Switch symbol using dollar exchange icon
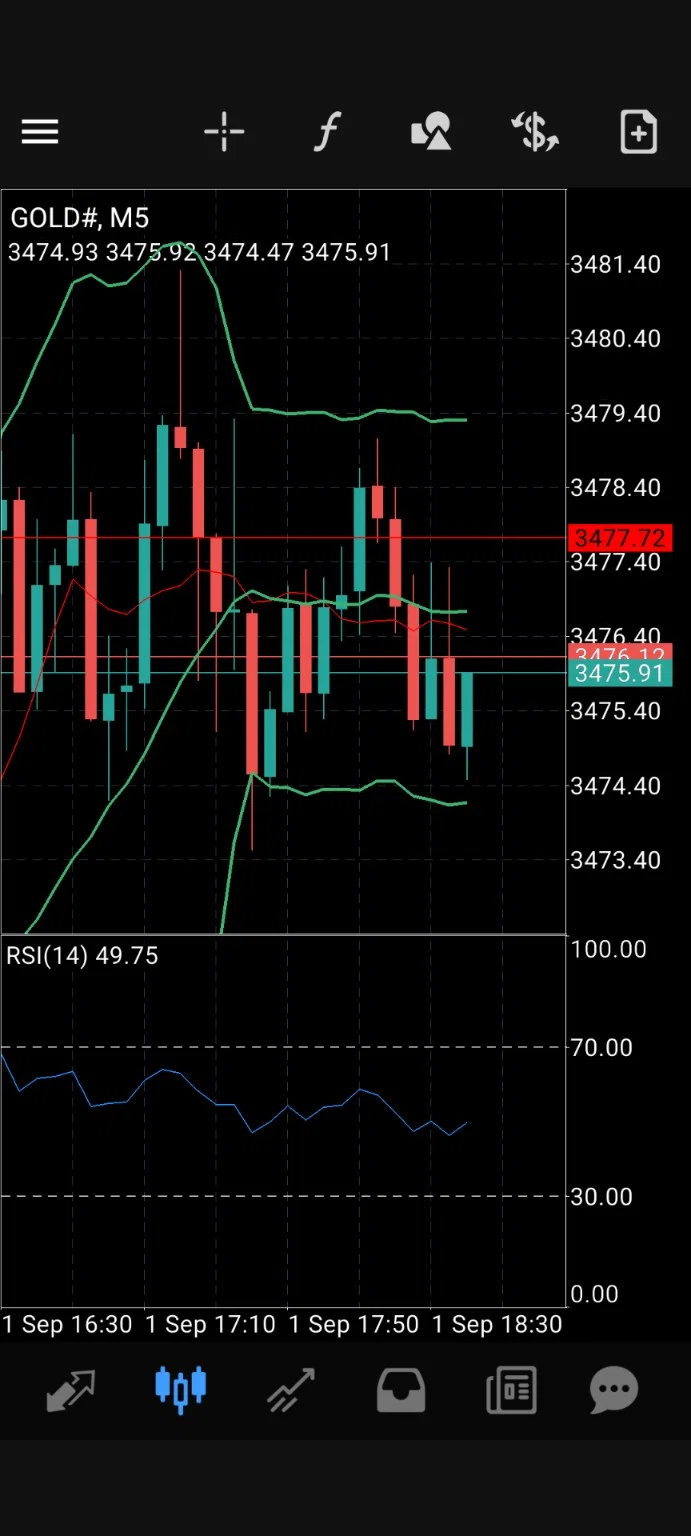Screen dimensions: 691x1536 [x=535, y=132]
